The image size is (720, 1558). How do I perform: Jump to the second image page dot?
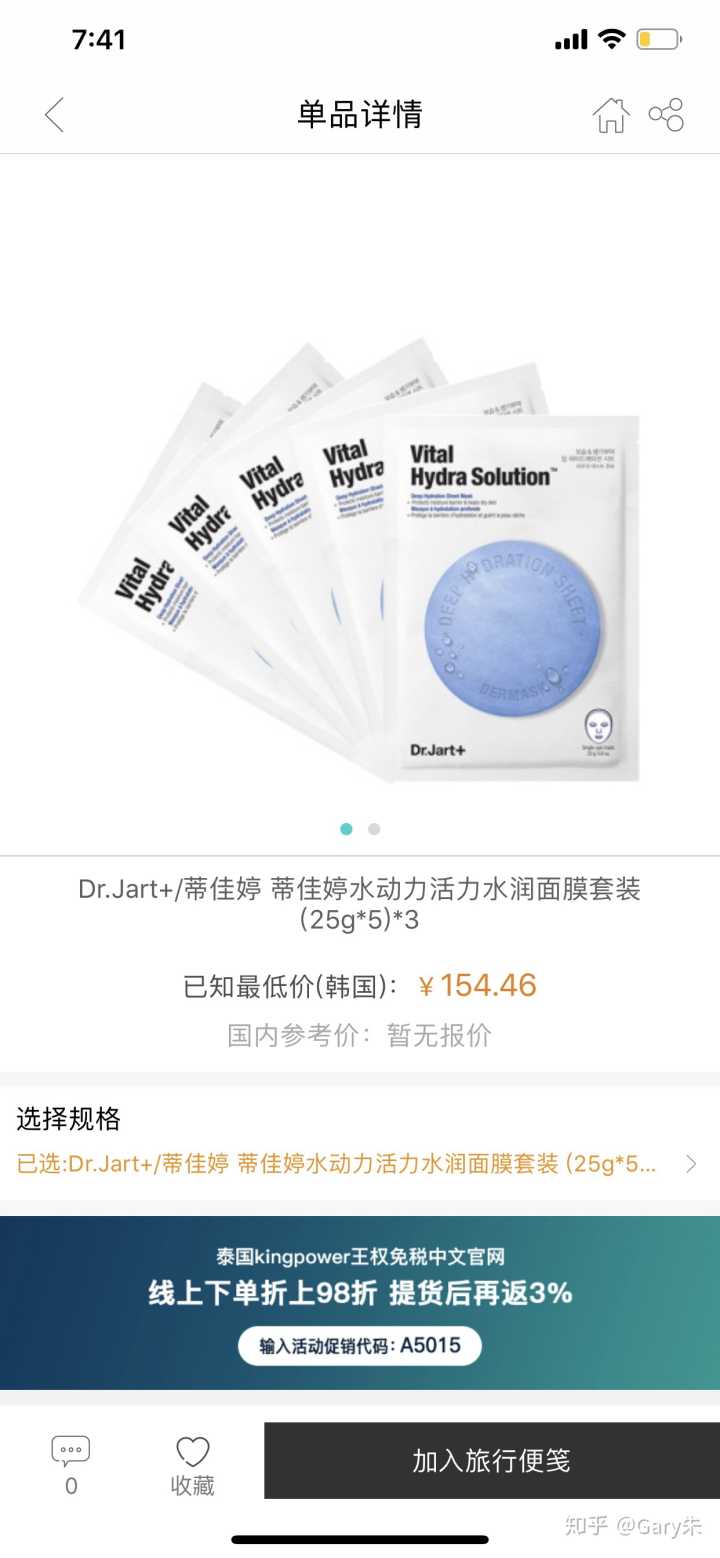(374, 829)
